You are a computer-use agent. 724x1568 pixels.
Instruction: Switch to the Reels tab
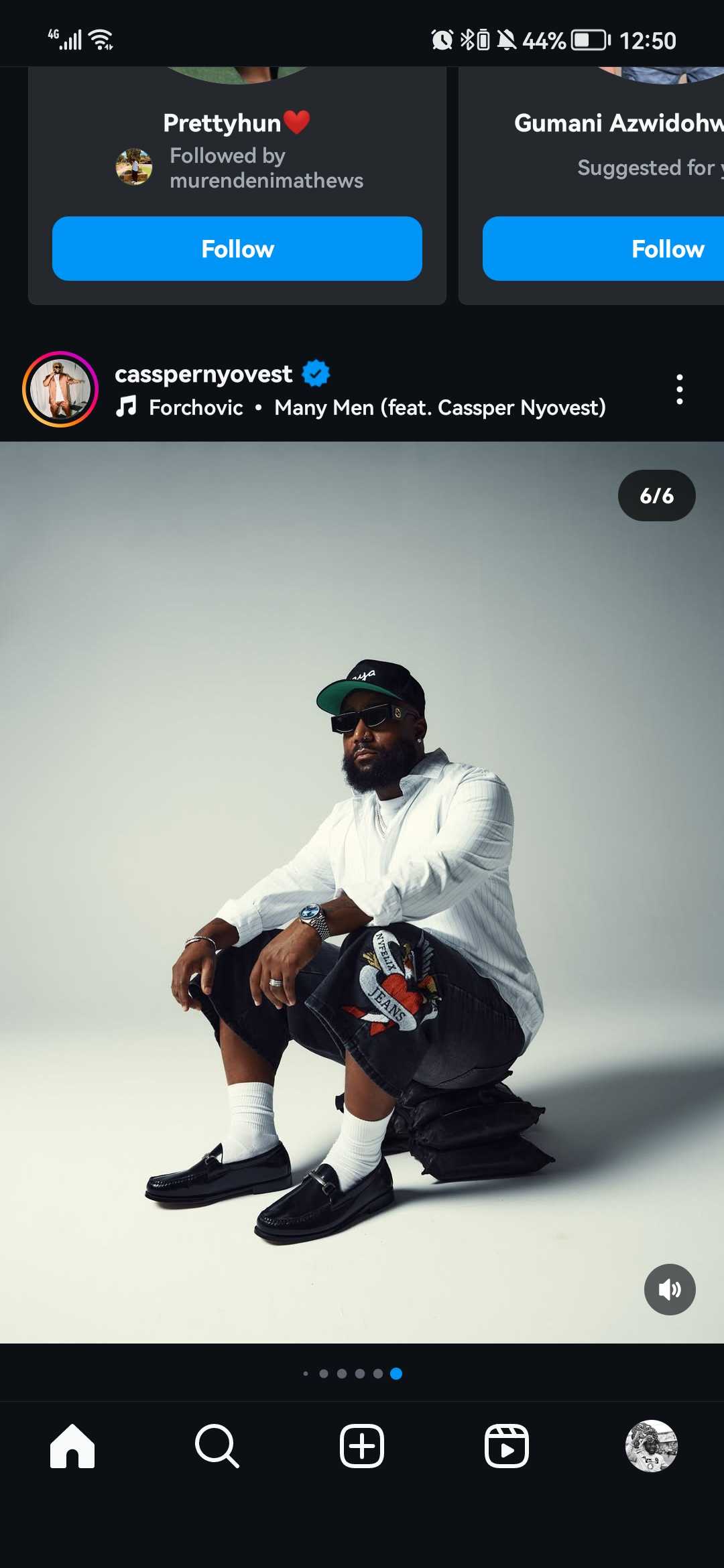click(x=507, y=1446)
